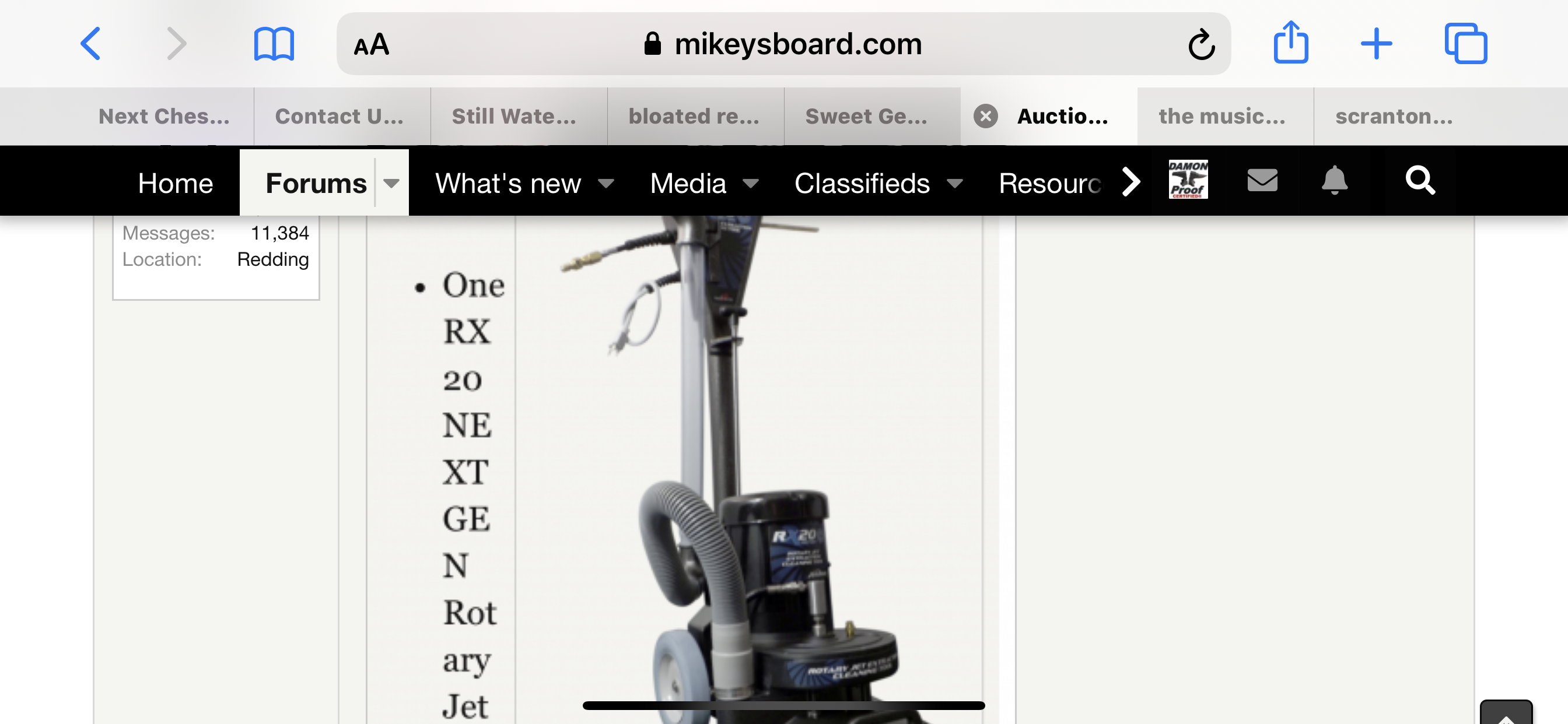Reload the current page

[1201, 44]
